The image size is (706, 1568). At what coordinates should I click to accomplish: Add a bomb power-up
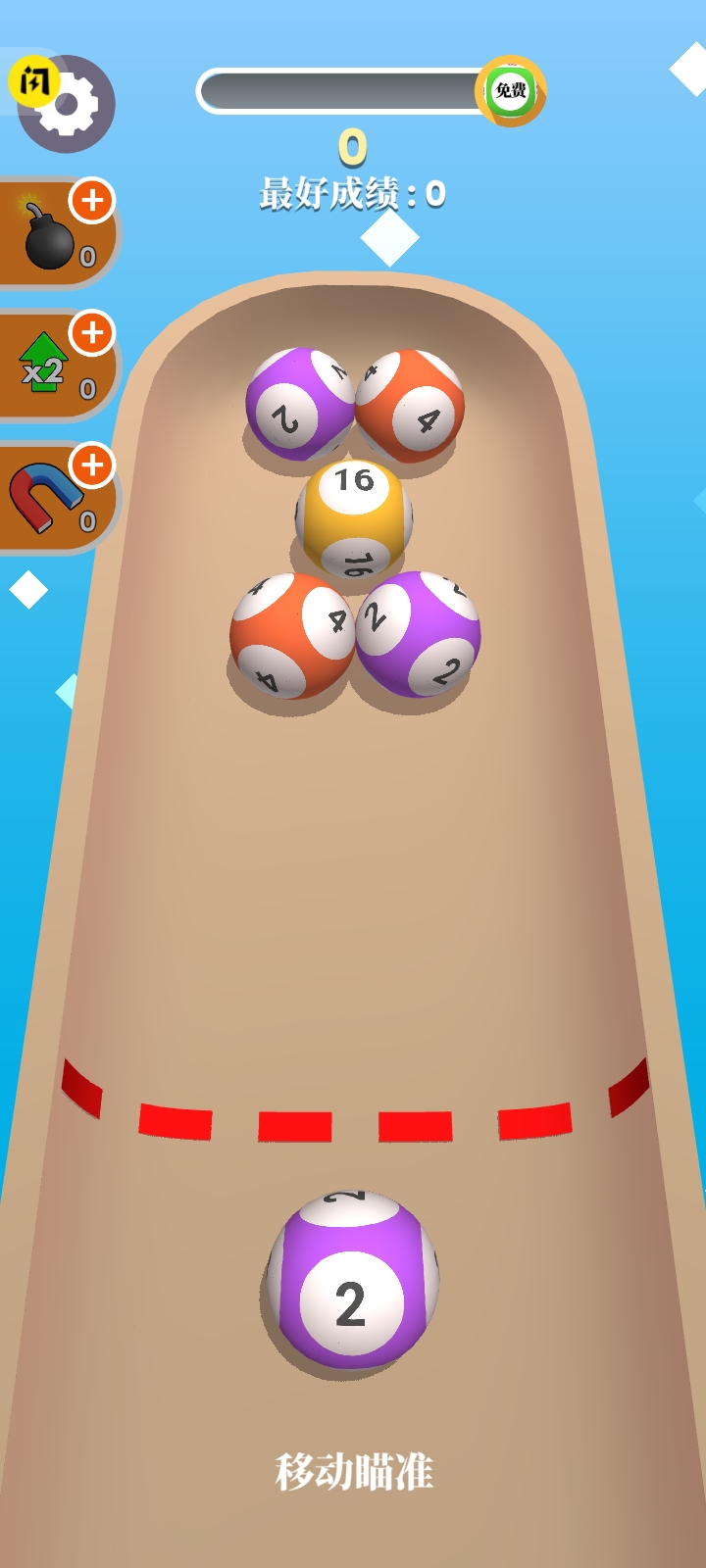92,201
